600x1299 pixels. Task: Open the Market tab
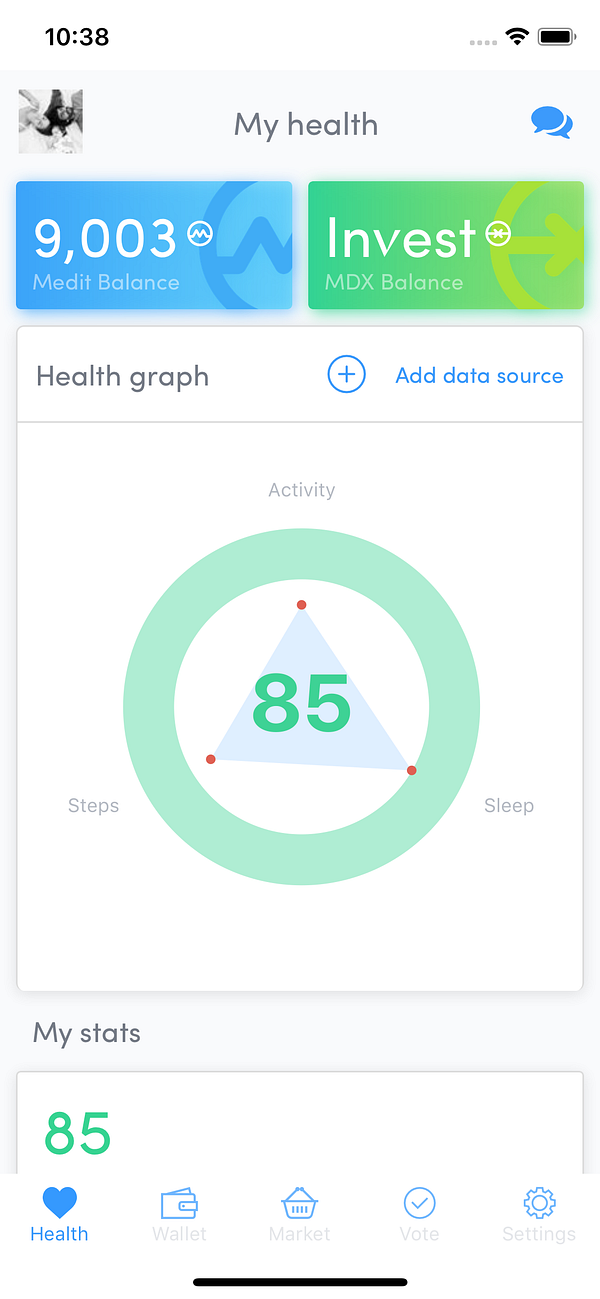299,1214
